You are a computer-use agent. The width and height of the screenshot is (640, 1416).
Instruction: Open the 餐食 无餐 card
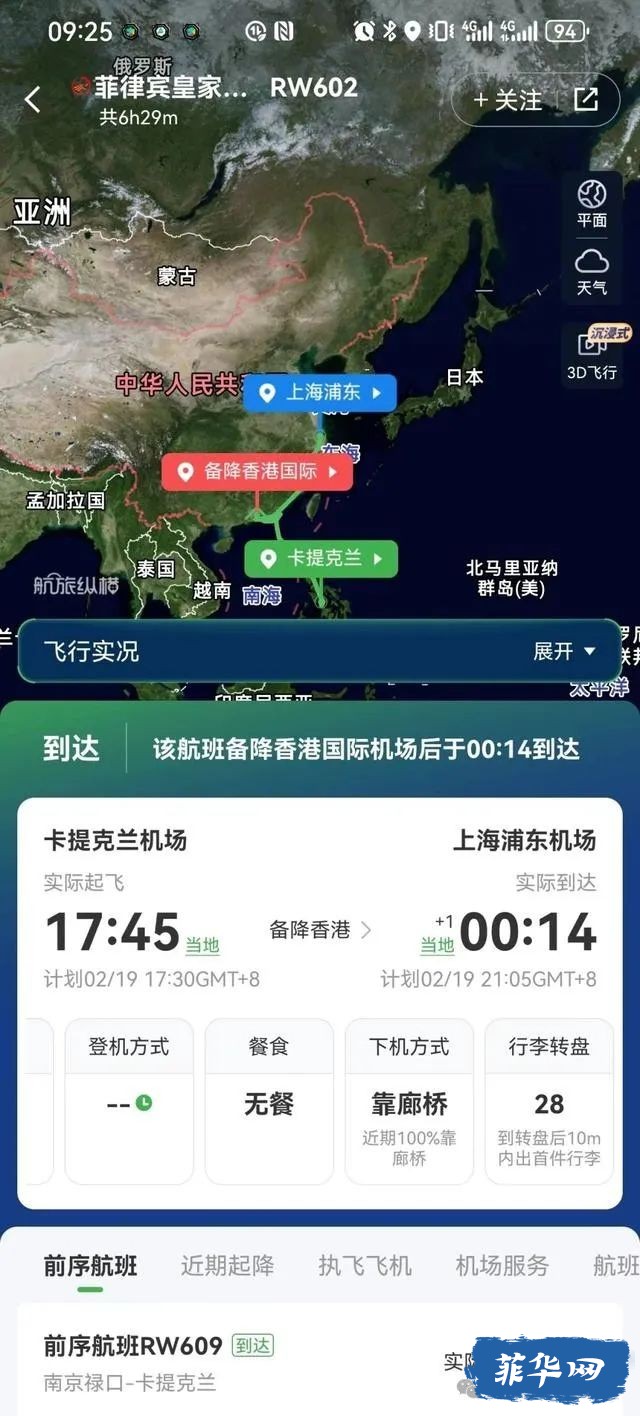click(x=269, y=1101)
